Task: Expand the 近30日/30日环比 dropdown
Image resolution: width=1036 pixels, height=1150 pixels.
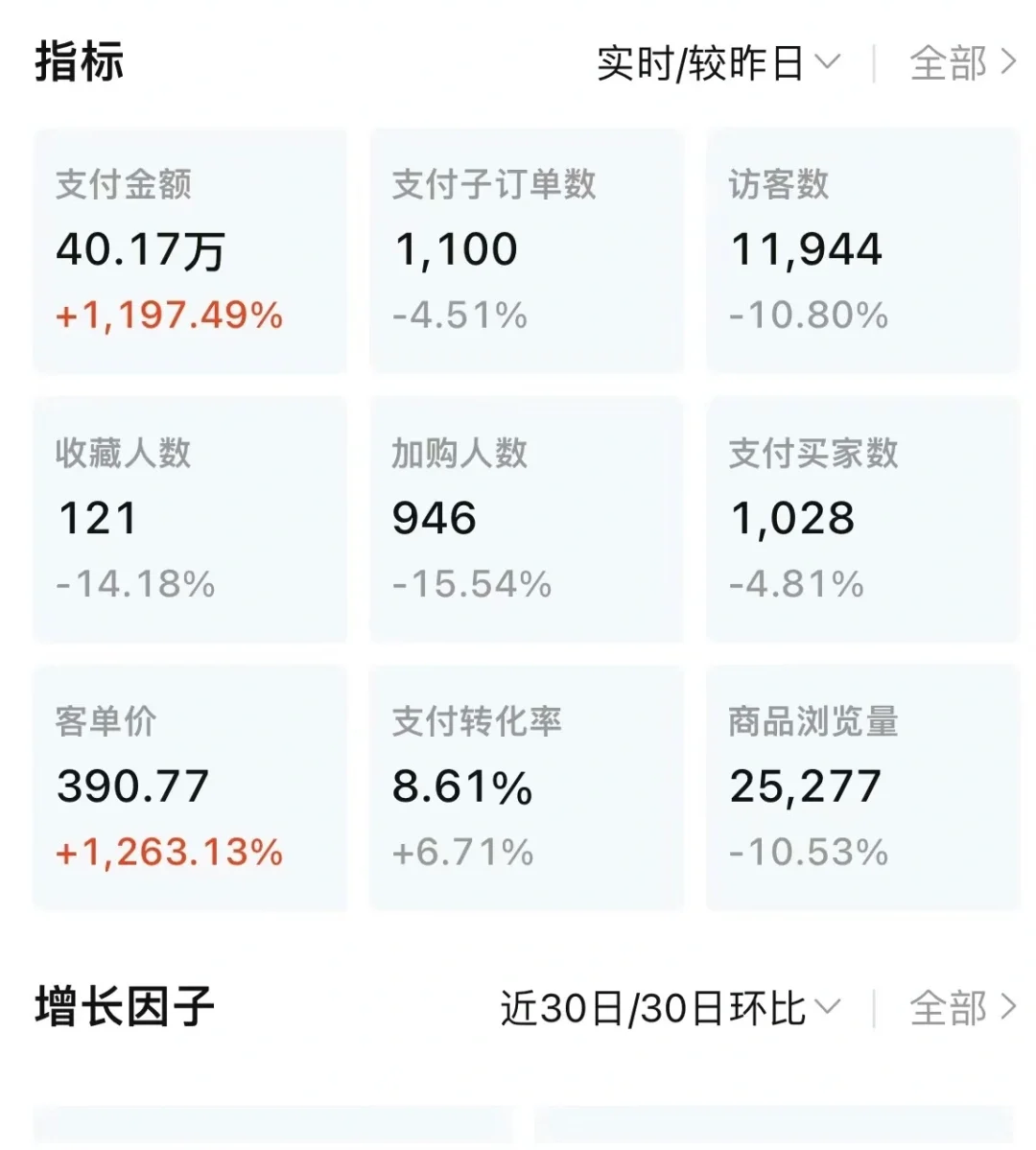Action: [x=670, y=1008]
